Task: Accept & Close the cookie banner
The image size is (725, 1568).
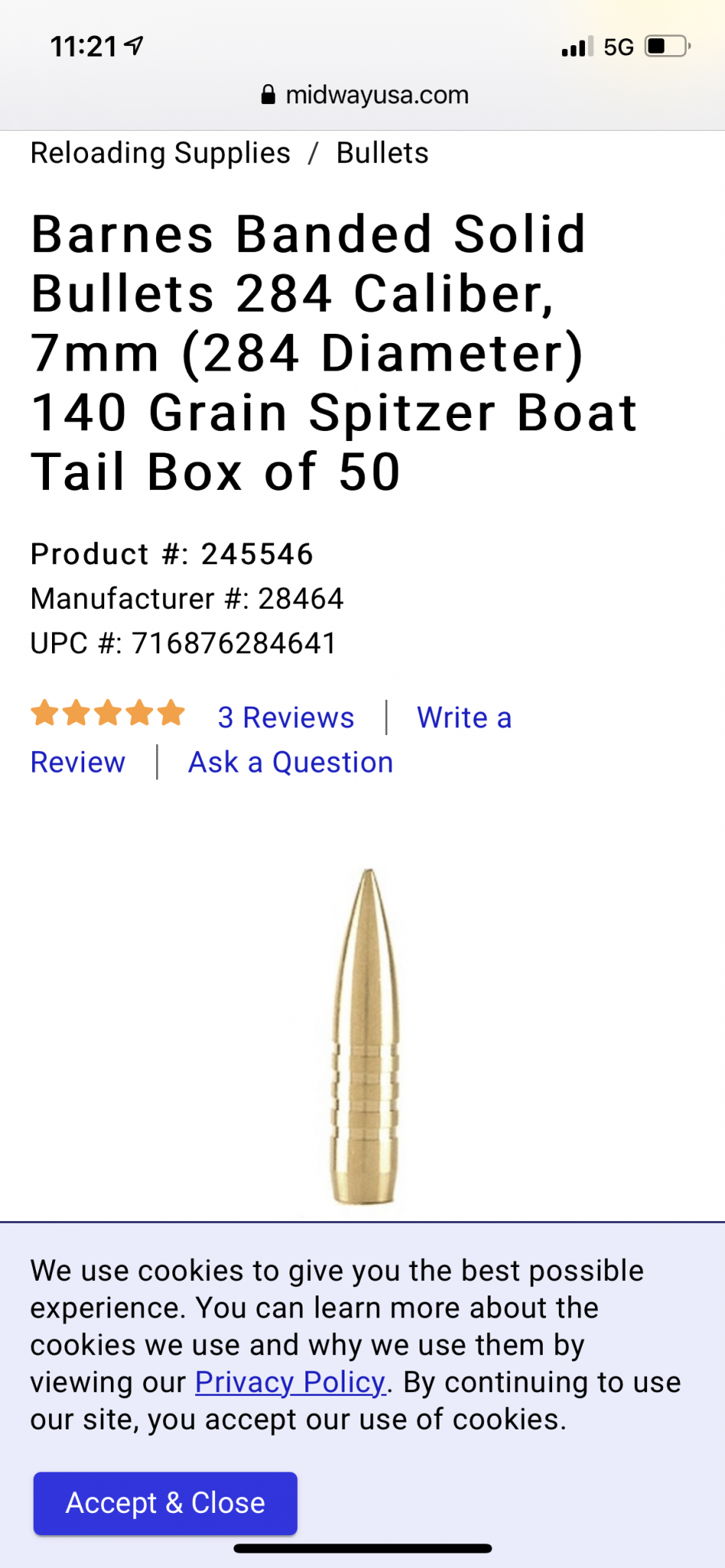Action: point(165,1503)
